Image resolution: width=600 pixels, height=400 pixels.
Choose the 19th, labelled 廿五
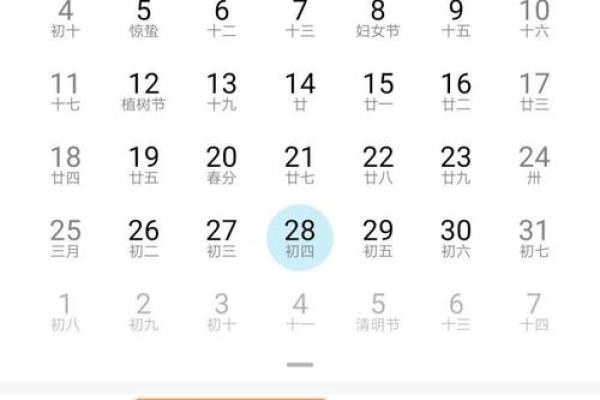pos(144,165)
